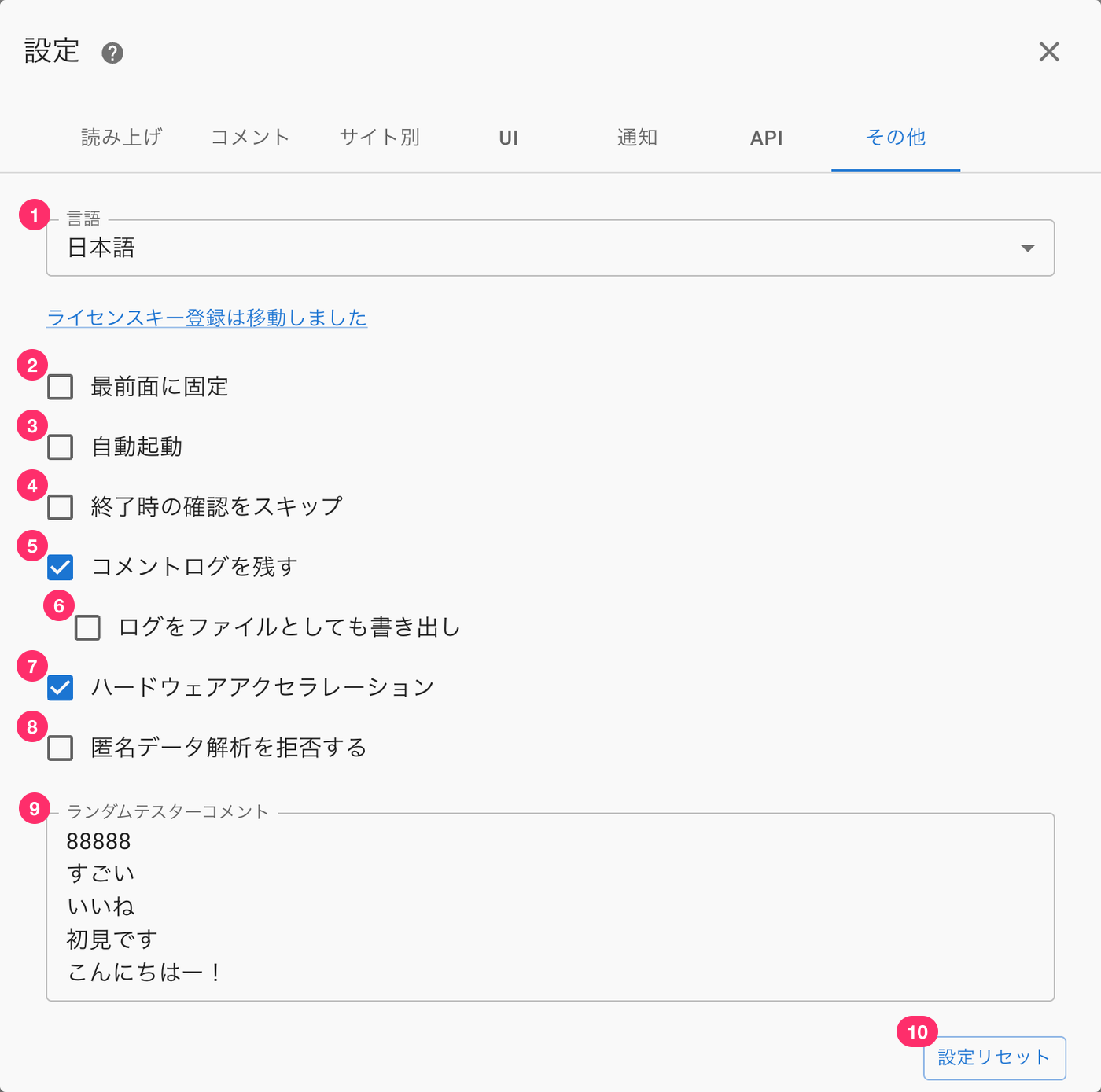Expand the 言語 dropdown
1101x1092 pixels.
tap(550, 248)
